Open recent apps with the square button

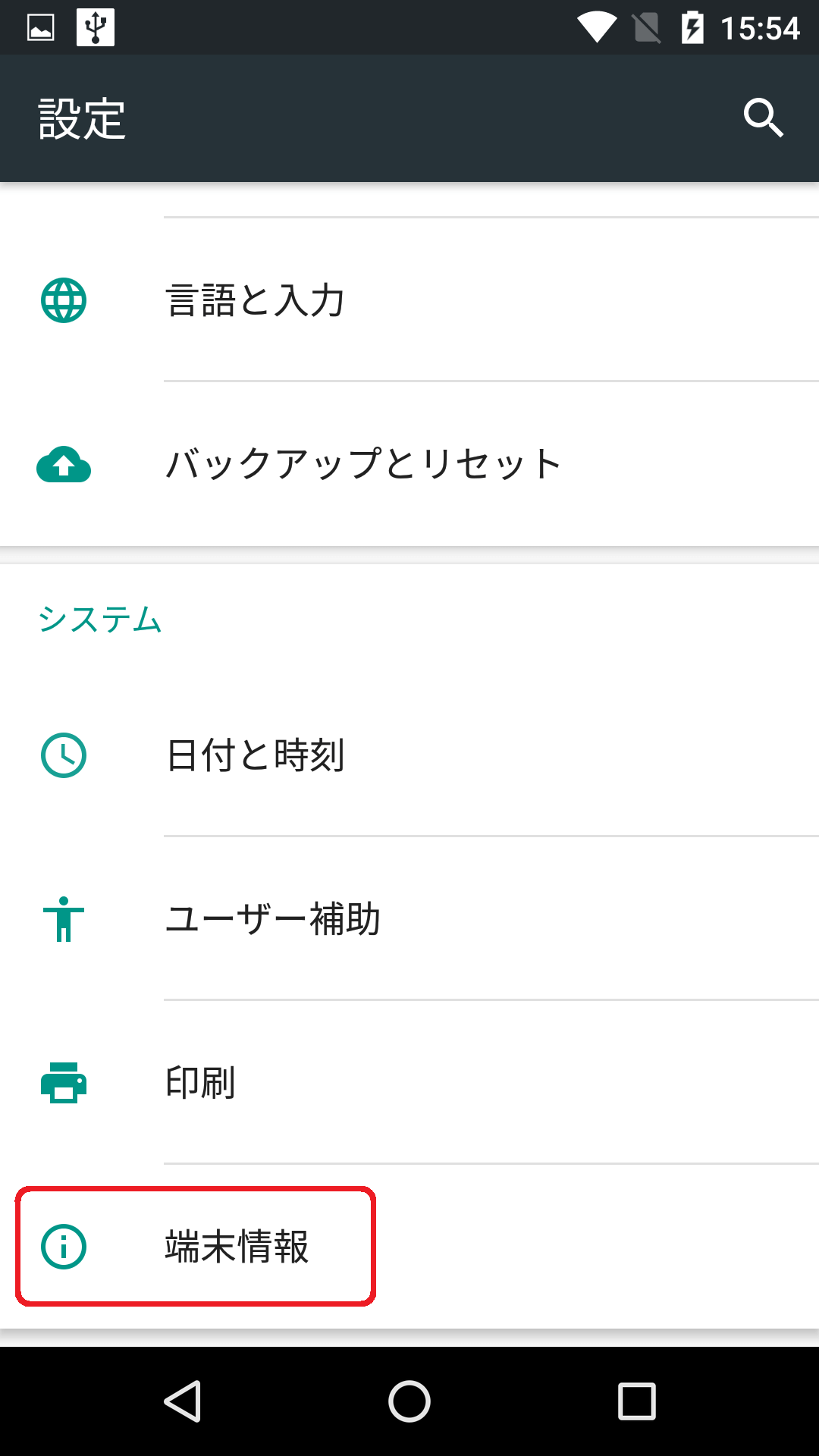click(x=637, y=1401)
